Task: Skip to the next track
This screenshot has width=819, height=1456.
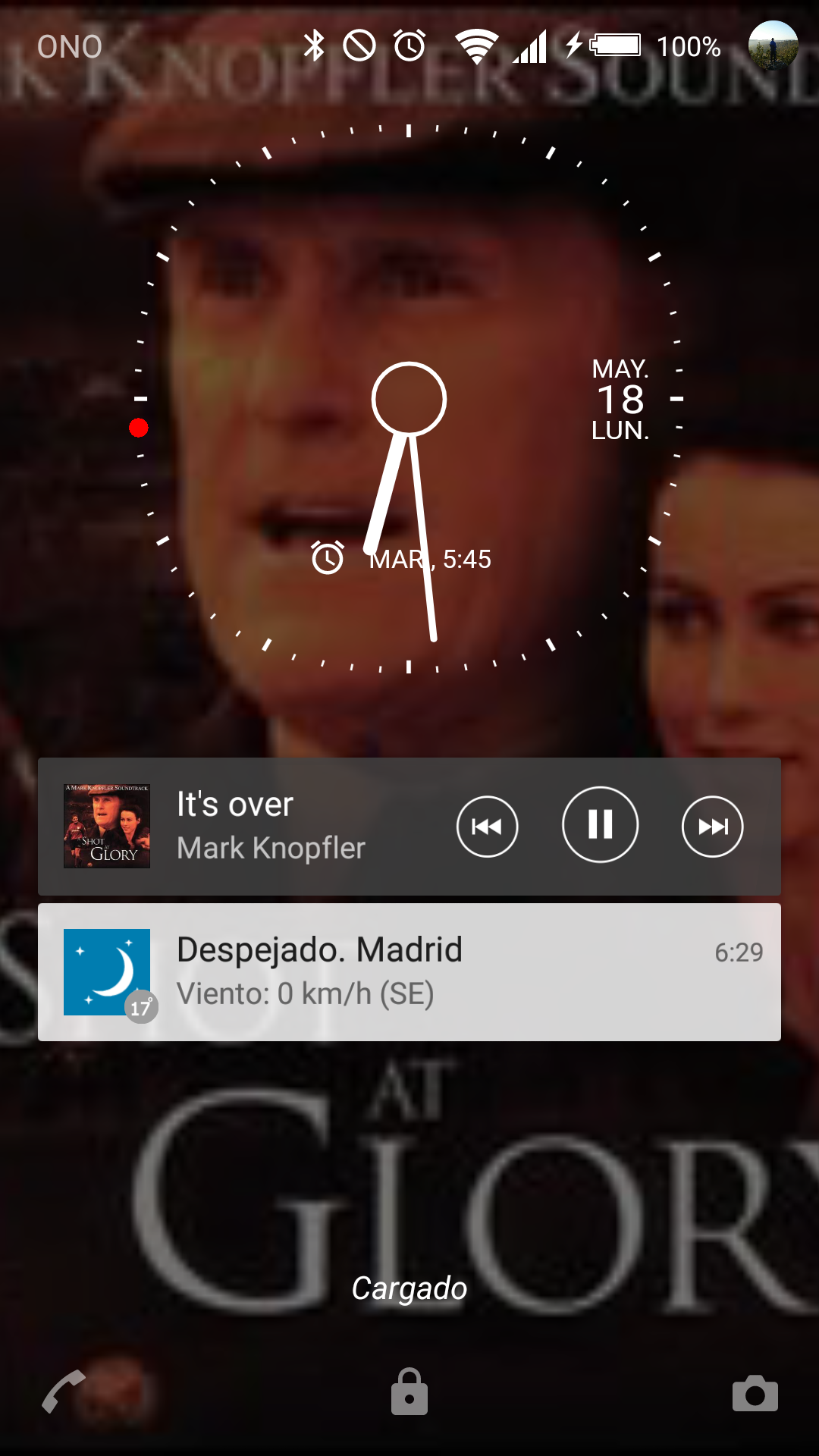Action: point(712,826)
